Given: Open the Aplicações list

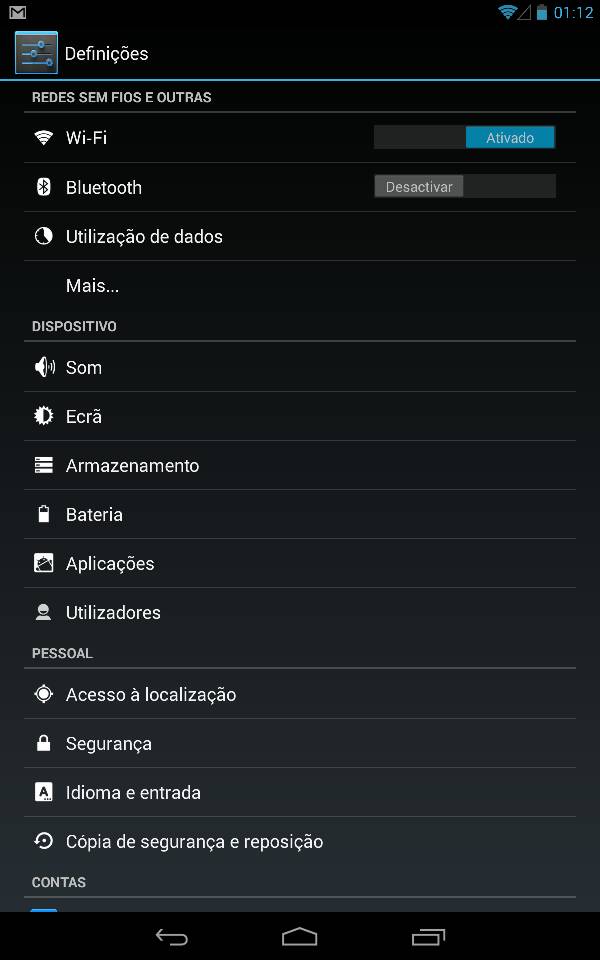Looking at the screenshot, I should 300,563.
